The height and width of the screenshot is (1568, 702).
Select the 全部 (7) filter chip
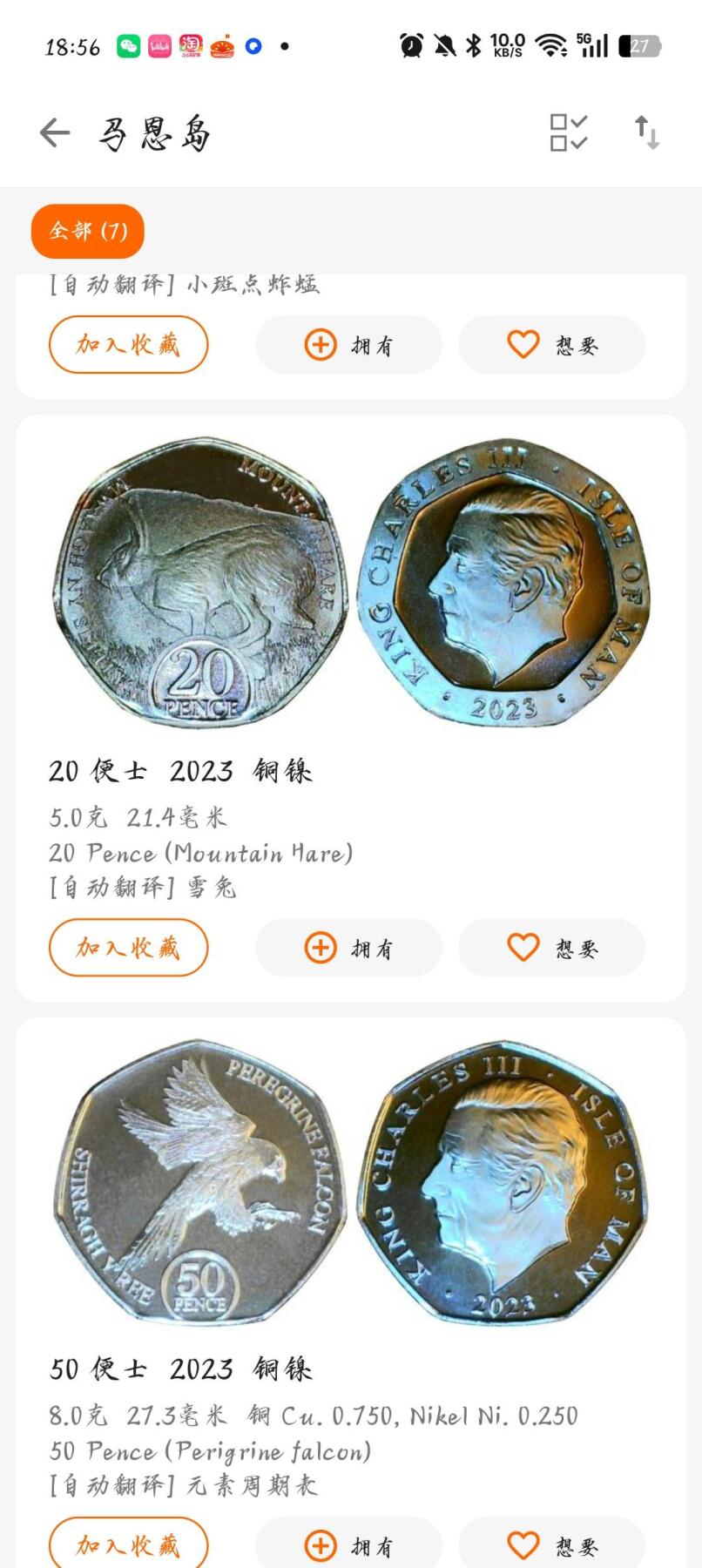point(88,231)
